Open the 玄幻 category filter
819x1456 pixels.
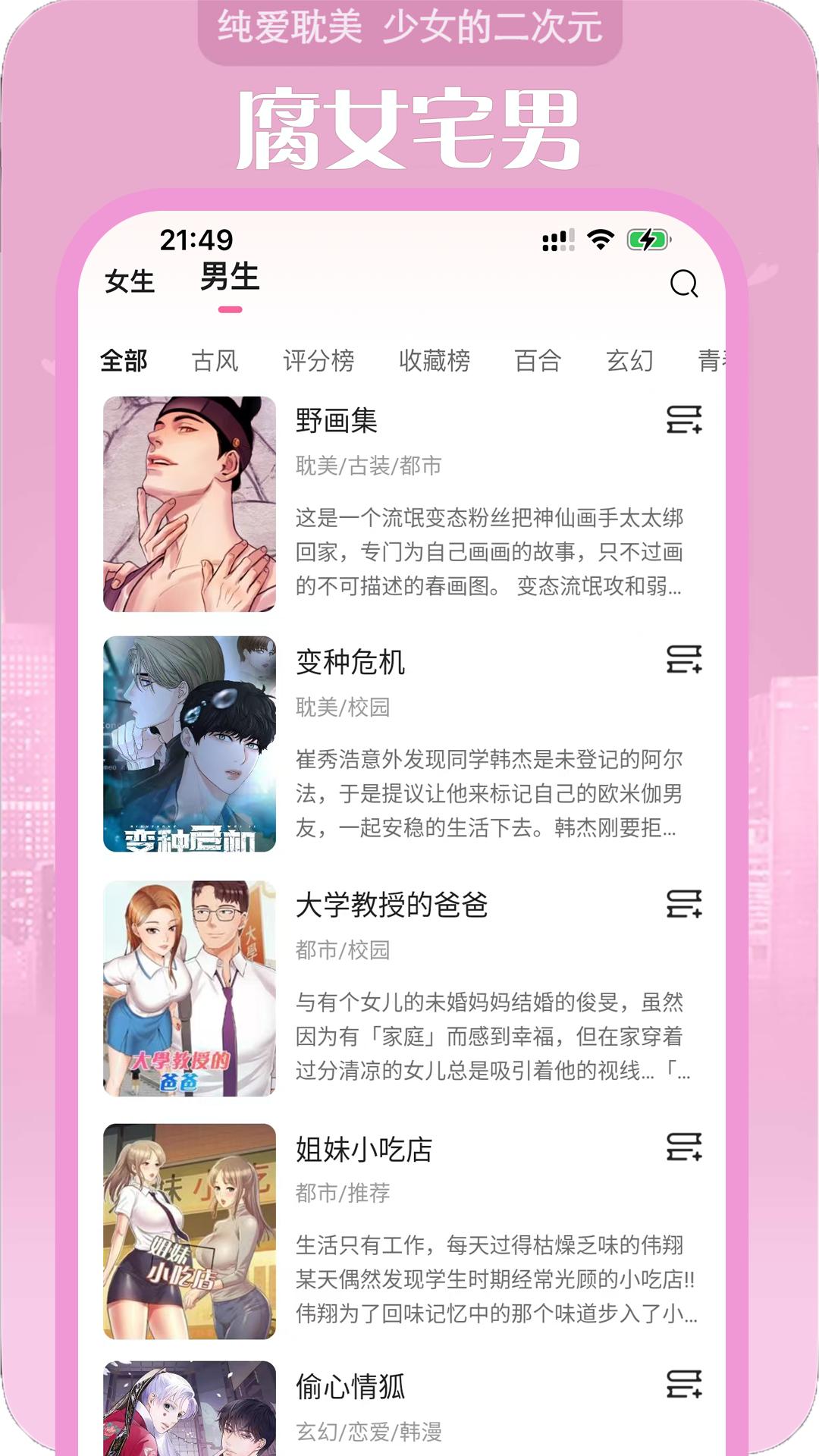[x=632, y=362]
